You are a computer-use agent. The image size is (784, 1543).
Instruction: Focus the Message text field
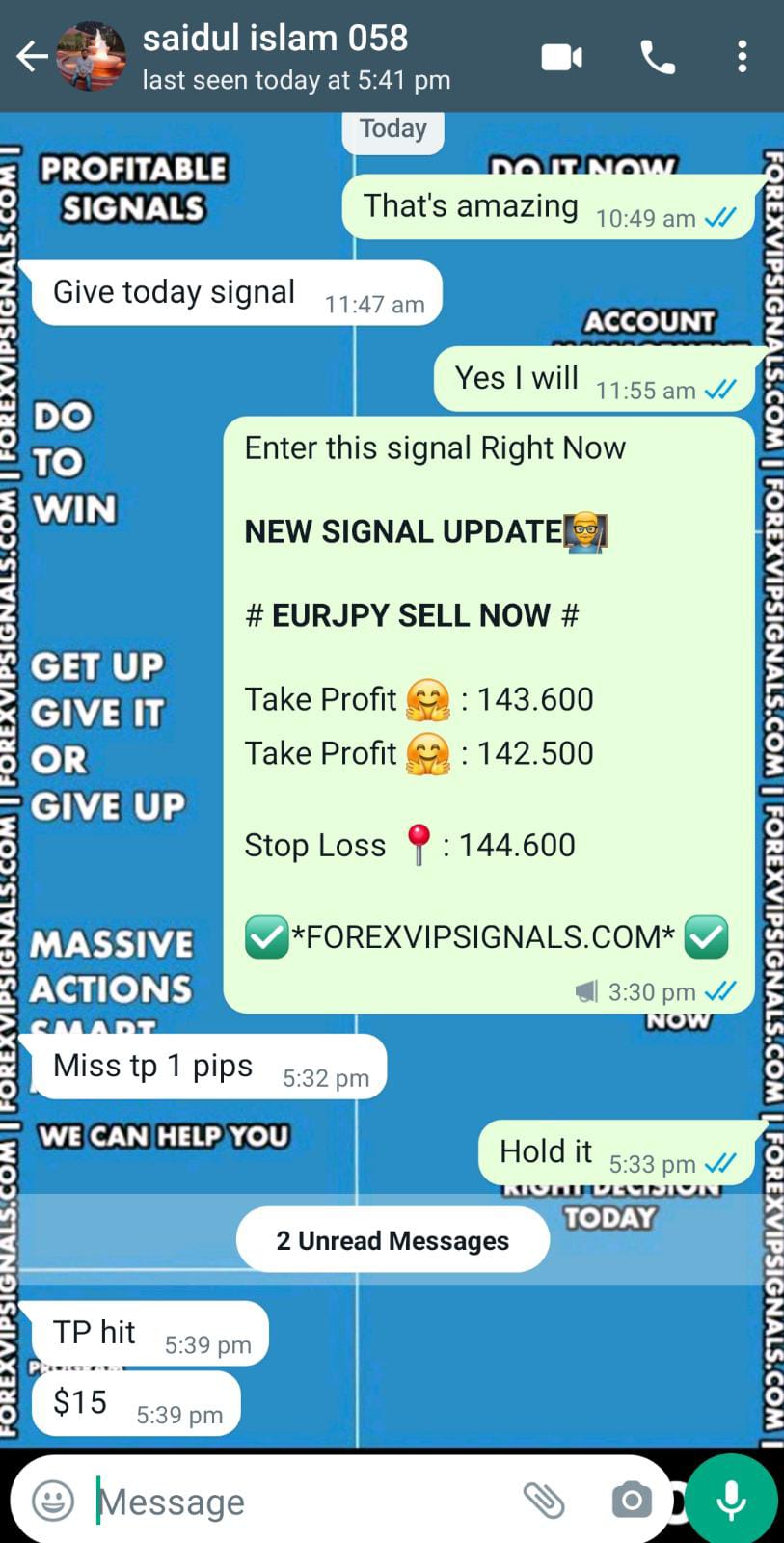(299, 1501)
